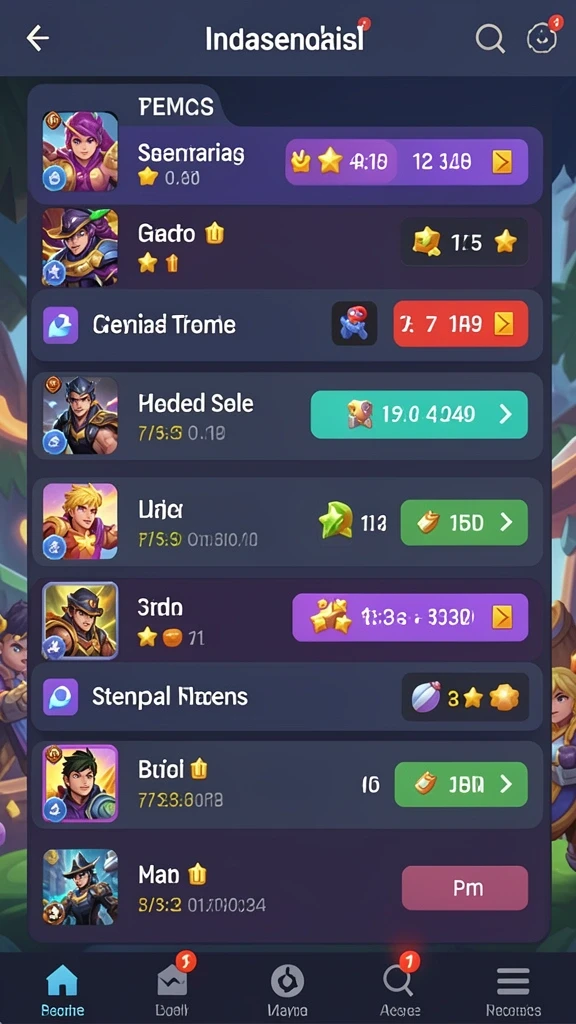Open the Stenpal Floeens row

(286, 697)
